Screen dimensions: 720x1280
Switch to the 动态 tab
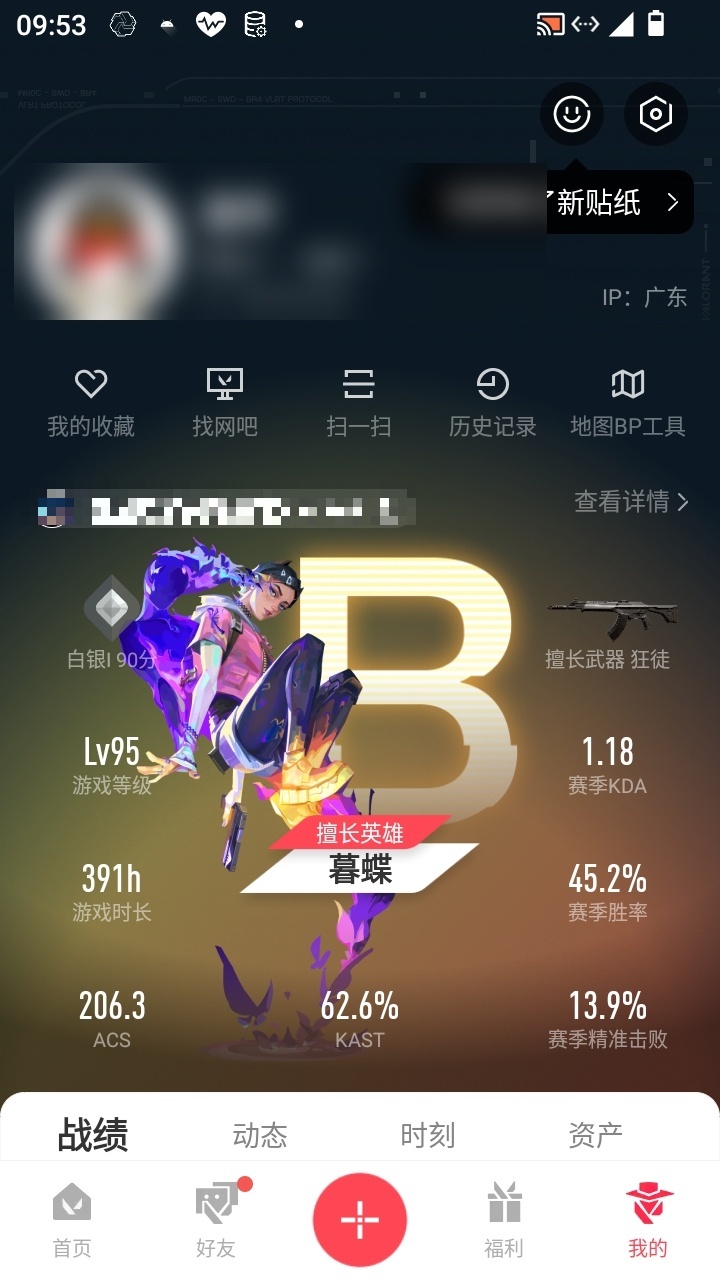260,1135
